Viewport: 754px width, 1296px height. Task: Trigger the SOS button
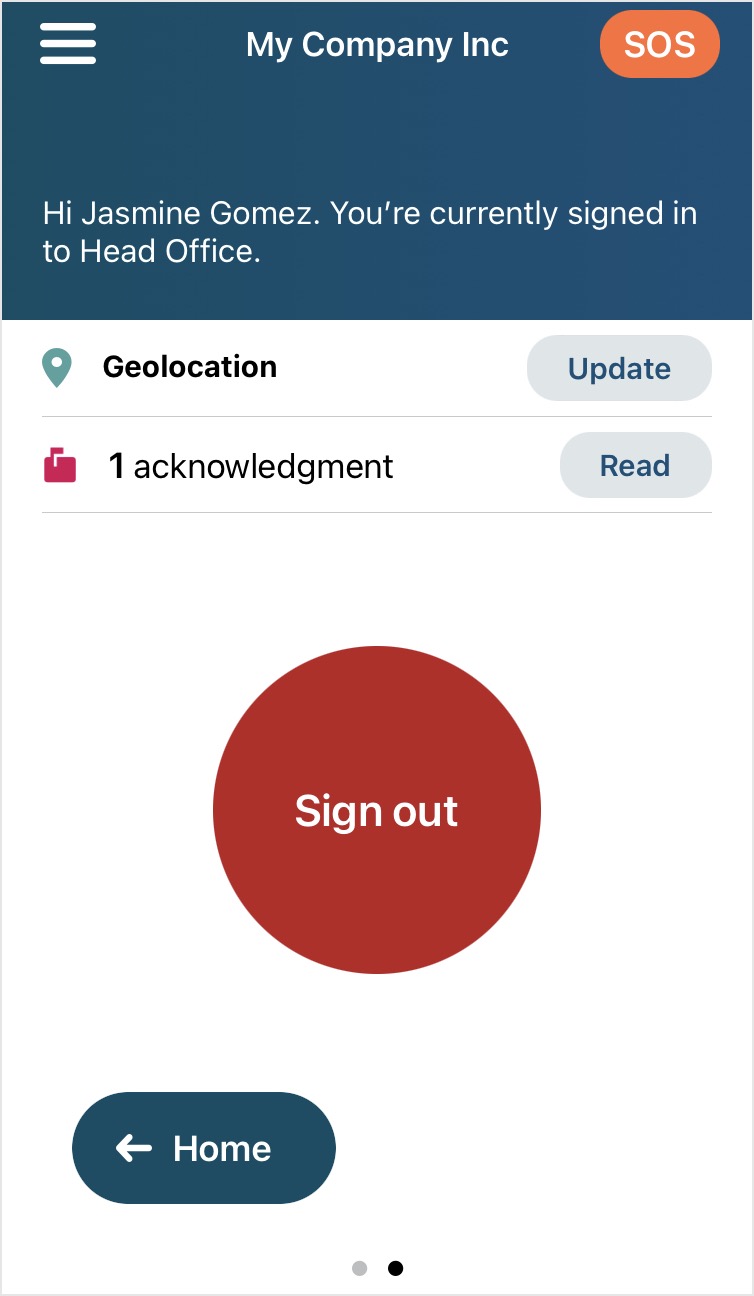pos(659,44)
